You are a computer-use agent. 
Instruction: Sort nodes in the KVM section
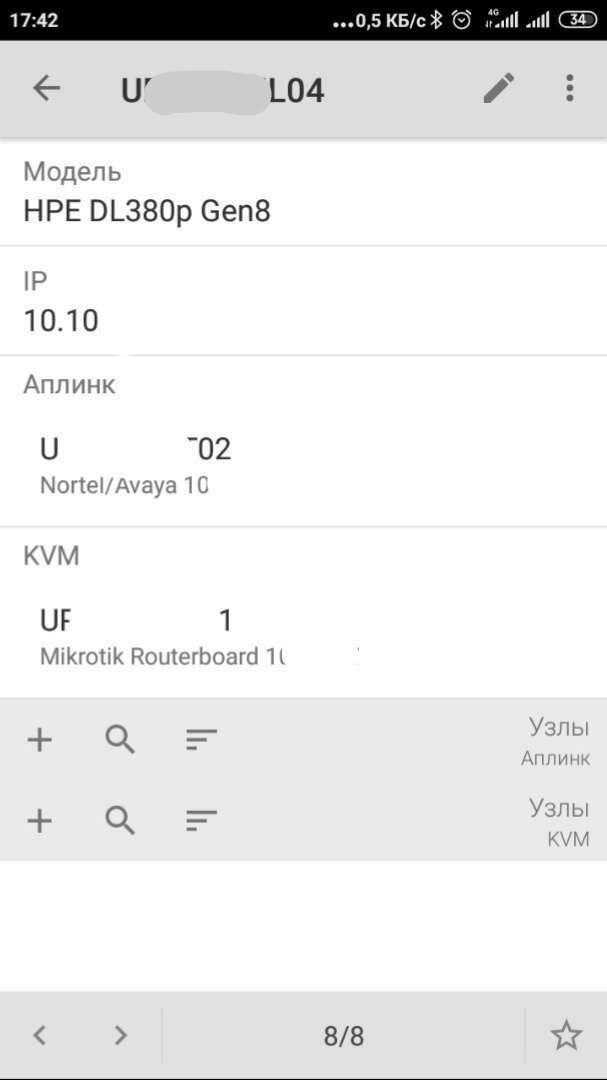point(201,821)
